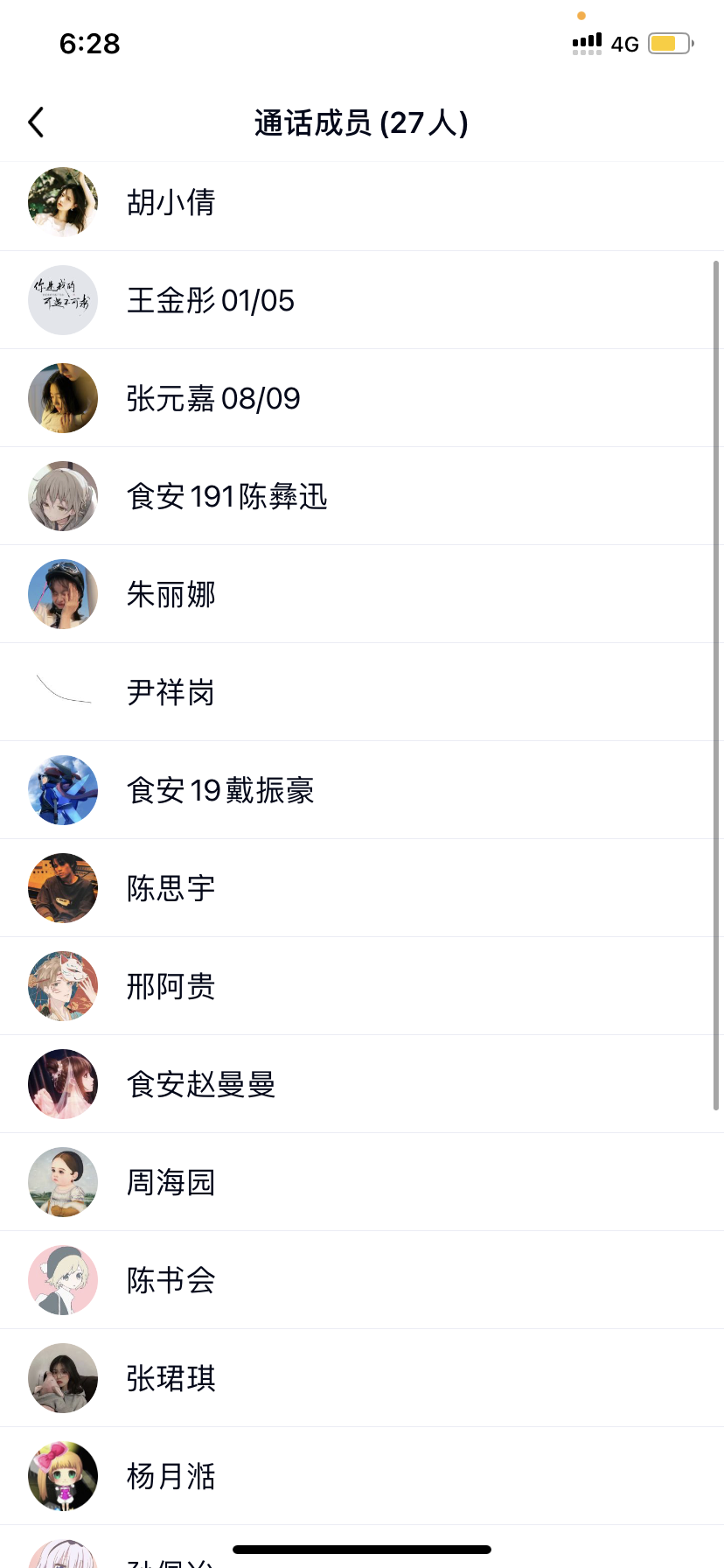Tap member 食安191陈彝迅
This screenshot has height=1568, width=724.
click(x=226, y=497)
